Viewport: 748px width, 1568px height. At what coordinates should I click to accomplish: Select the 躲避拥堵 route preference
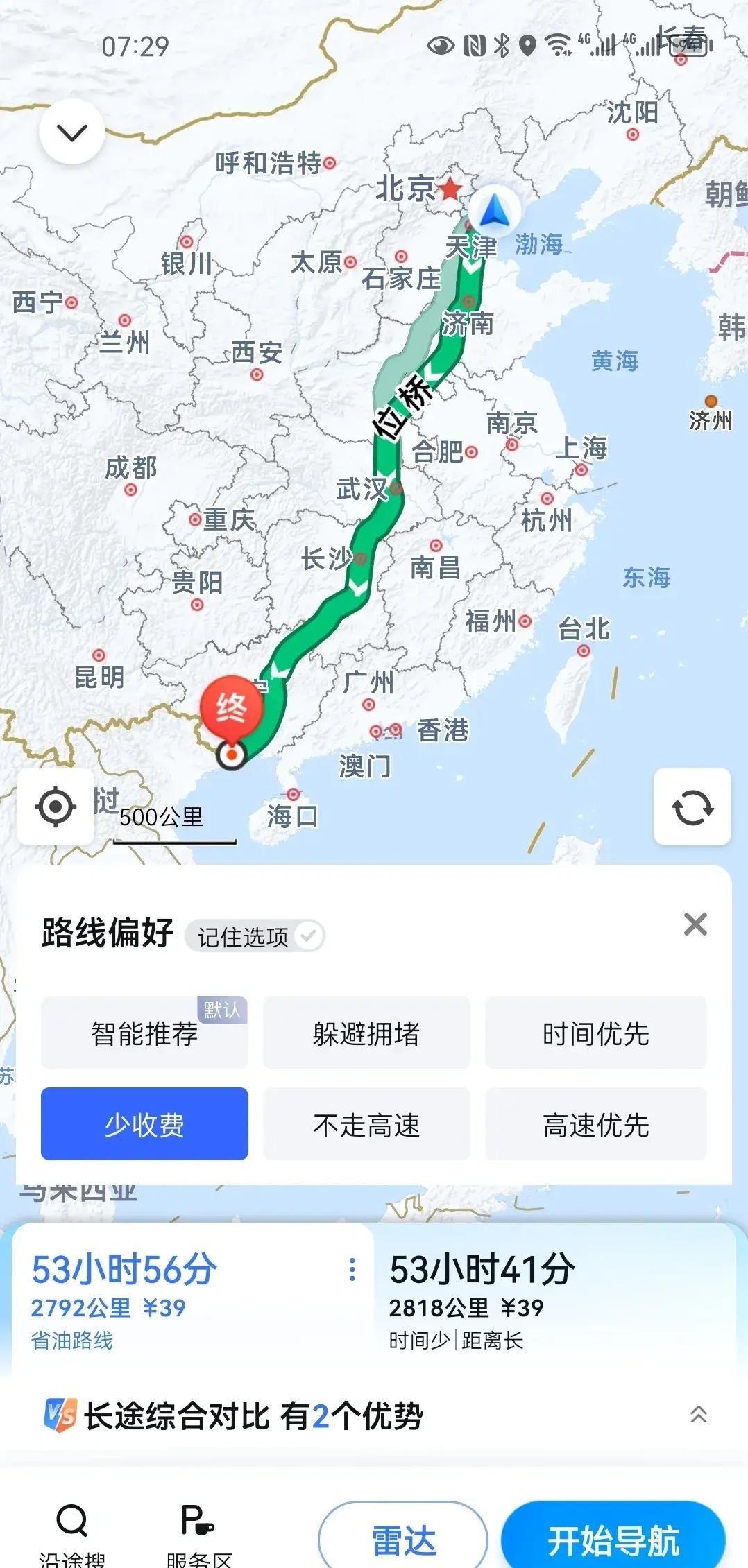tap(366, 1033)
